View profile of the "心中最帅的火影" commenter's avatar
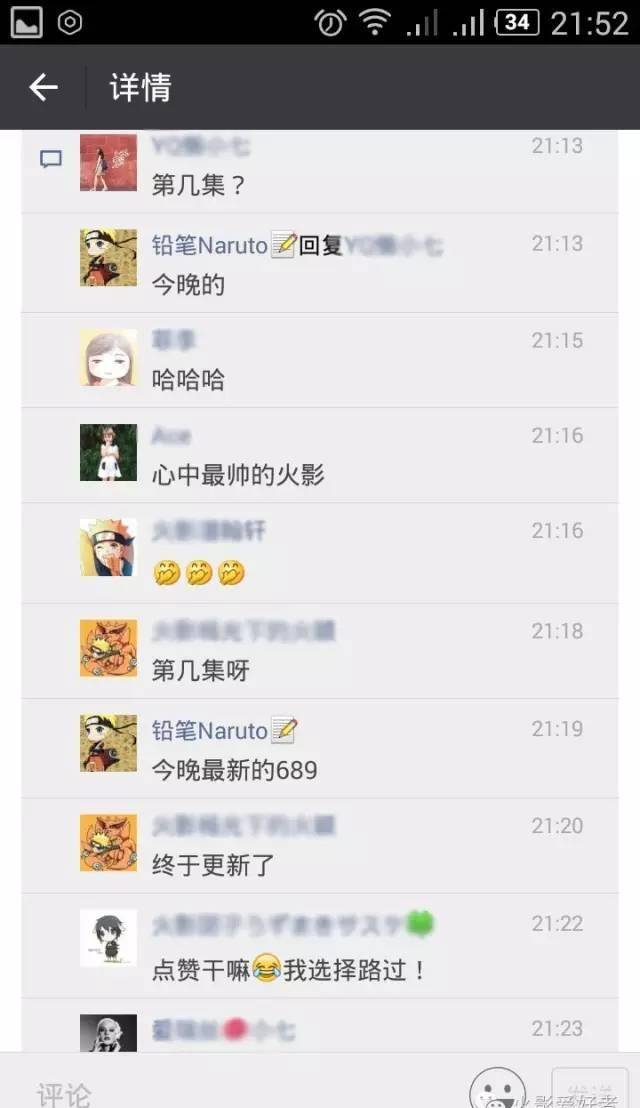The image size is (640, 1108). coord(108,452)
